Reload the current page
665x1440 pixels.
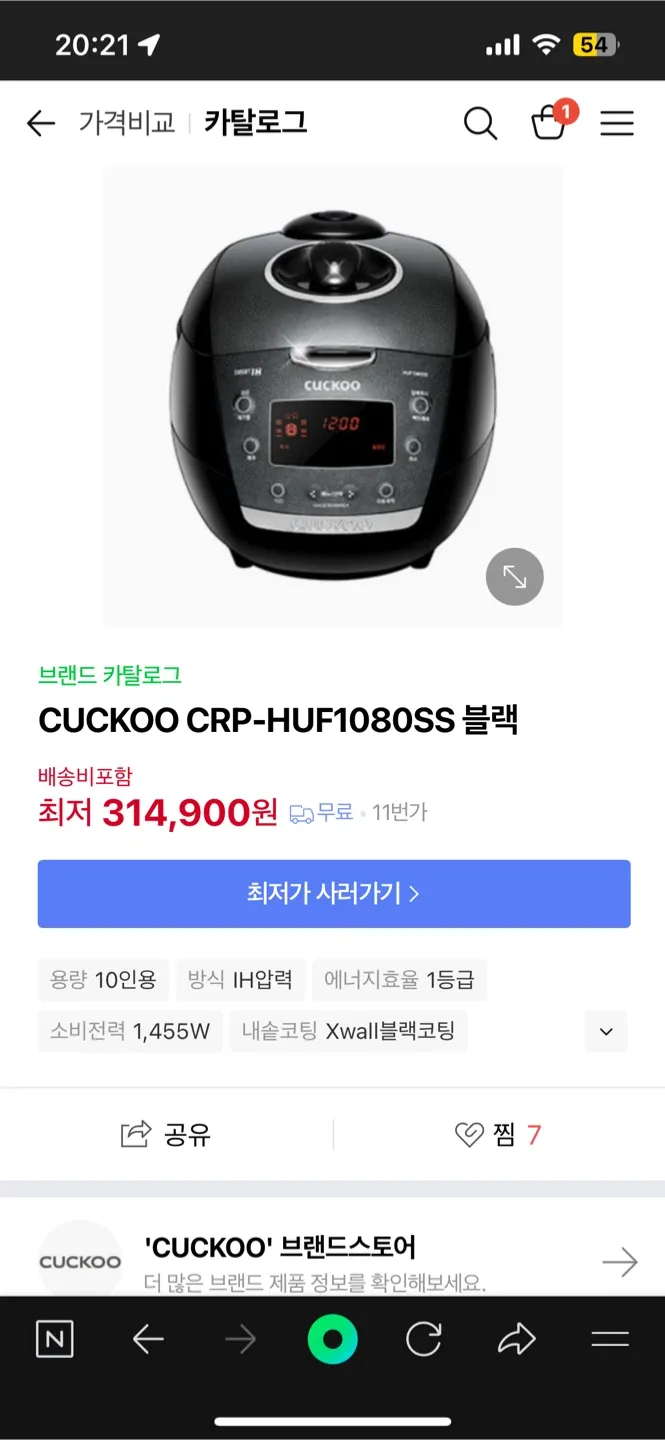[424, 1340]
